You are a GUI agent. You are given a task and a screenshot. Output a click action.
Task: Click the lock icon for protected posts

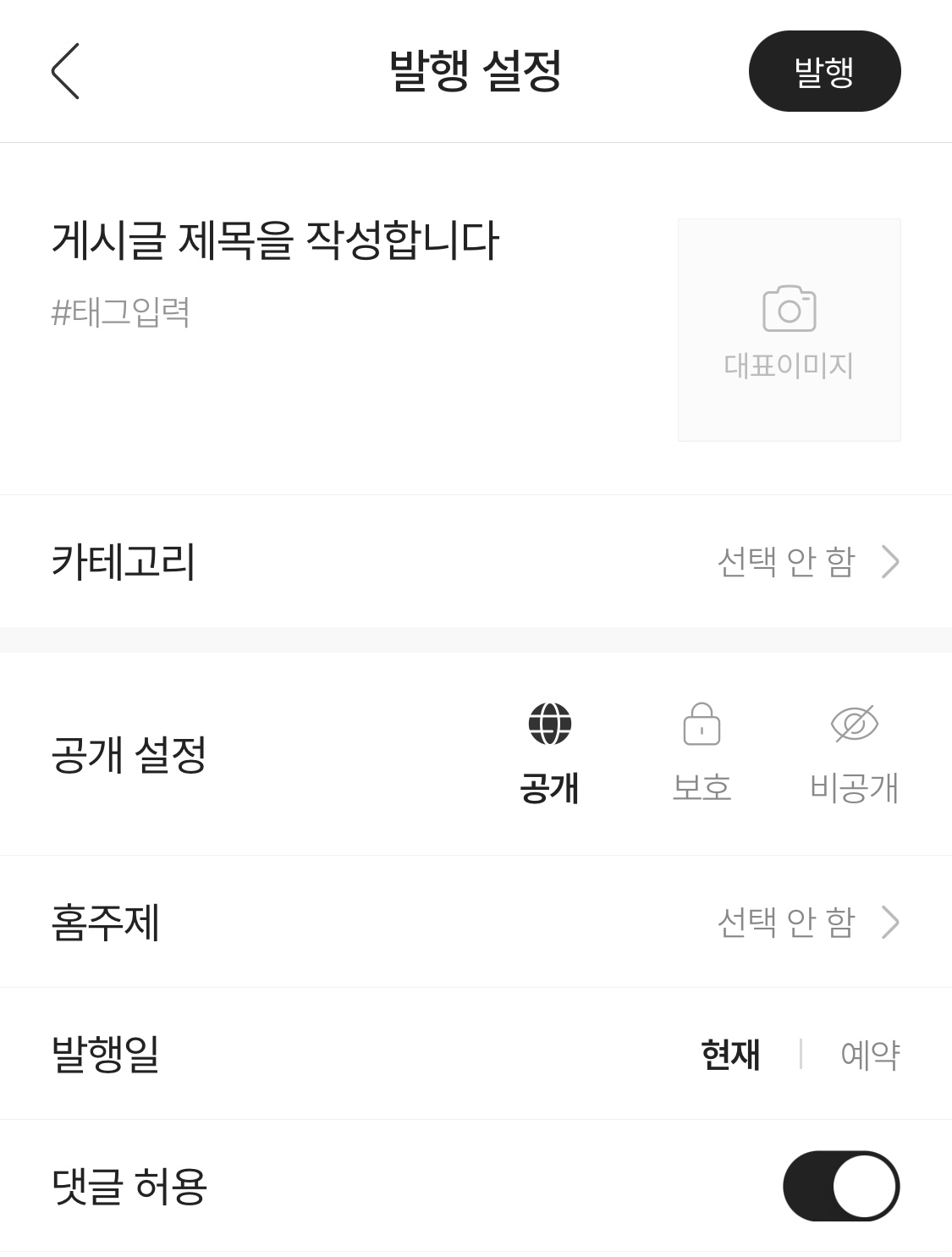[702, 725]
